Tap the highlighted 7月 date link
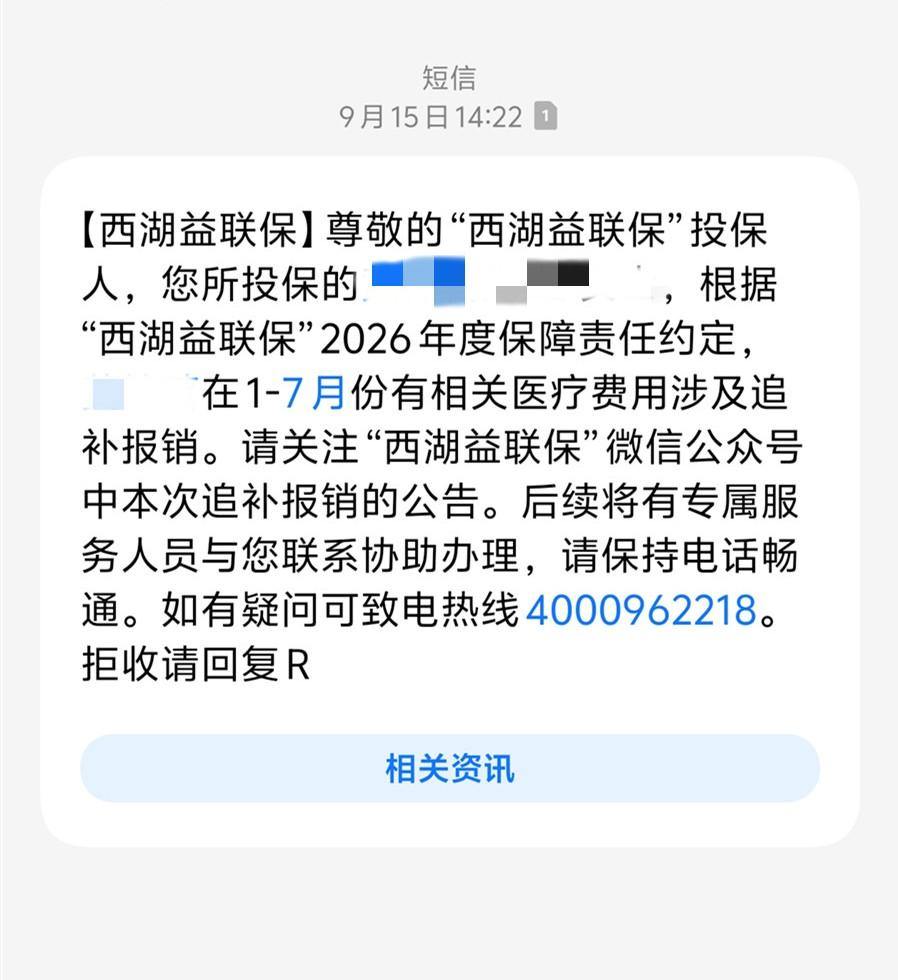This screenshot has width=898, height=980. pyautogui.click(x=314, y=393)
